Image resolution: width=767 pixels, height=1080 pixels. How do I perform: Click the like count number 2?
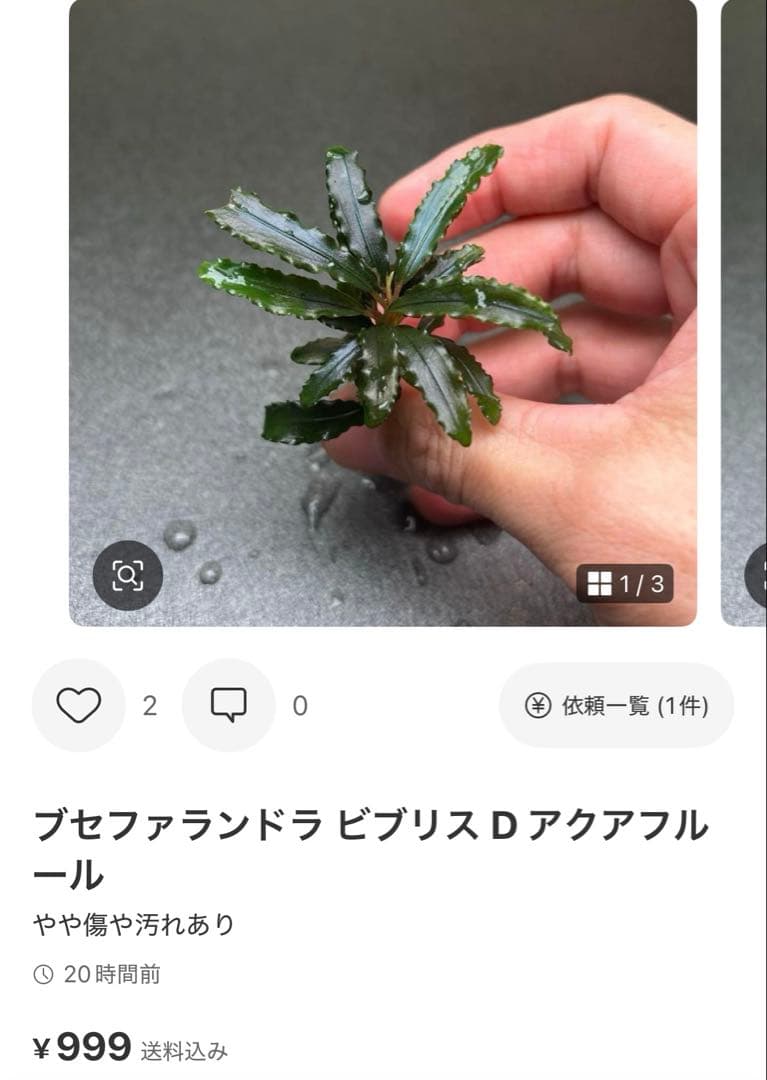148,706
